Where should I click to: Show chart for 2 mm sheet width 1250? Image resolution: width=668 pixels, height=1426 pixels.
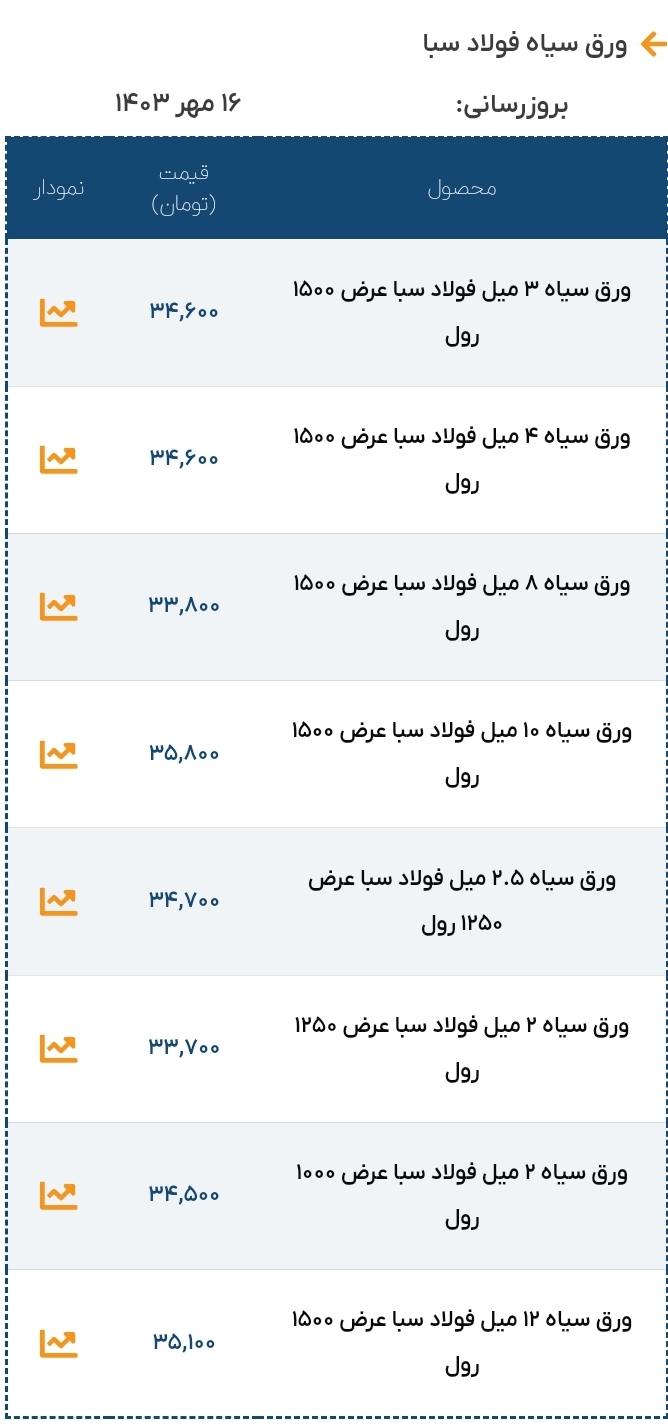click(x=58, y=1047)
